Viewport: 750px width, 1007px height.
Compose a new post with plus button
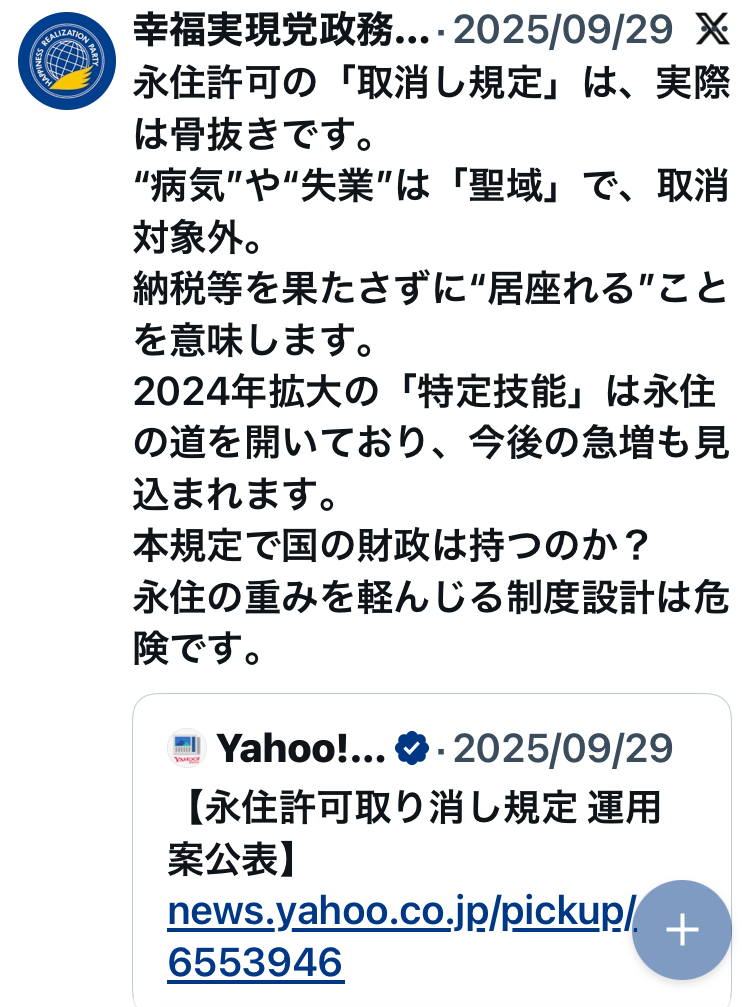[682, 931]
